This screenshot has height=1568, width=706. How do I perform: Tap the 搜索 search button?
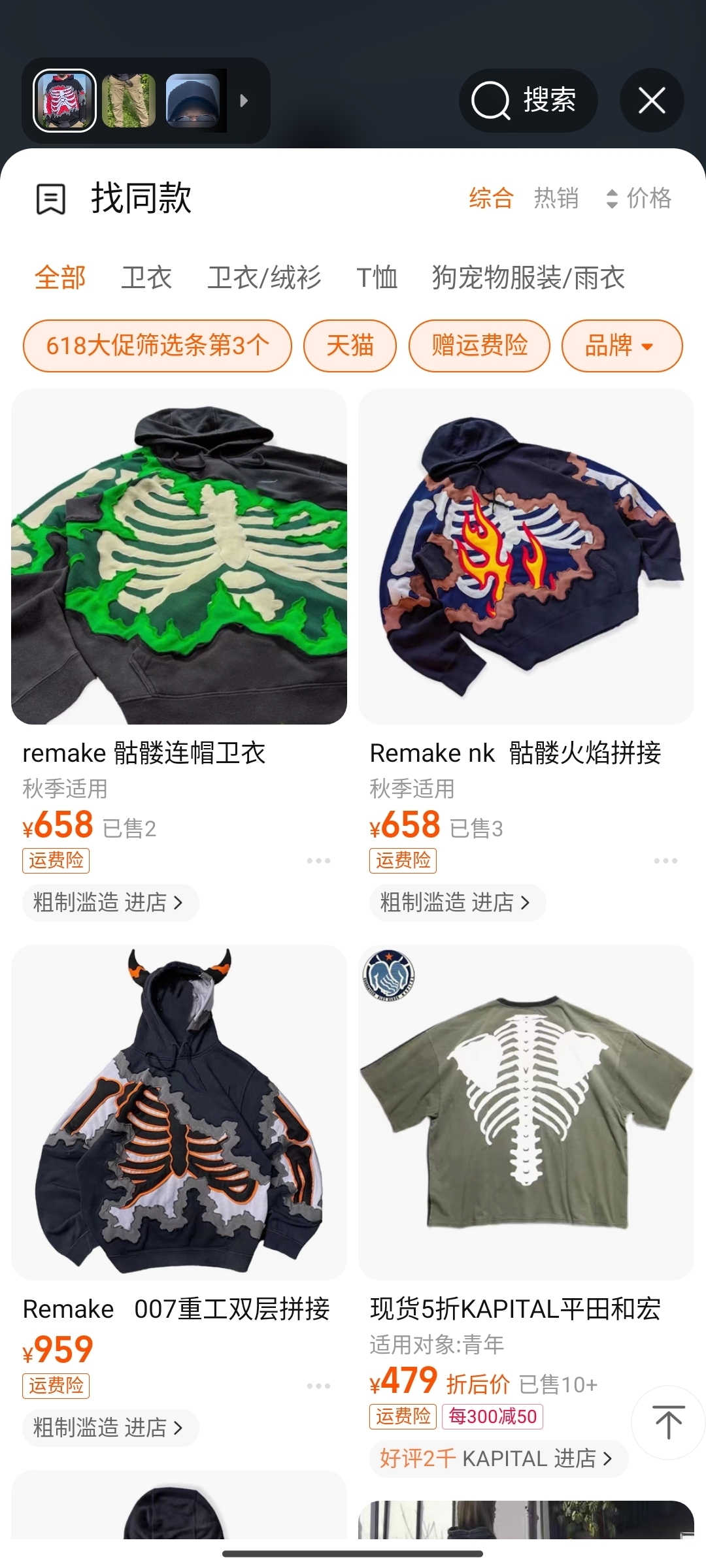click(528, 101)
